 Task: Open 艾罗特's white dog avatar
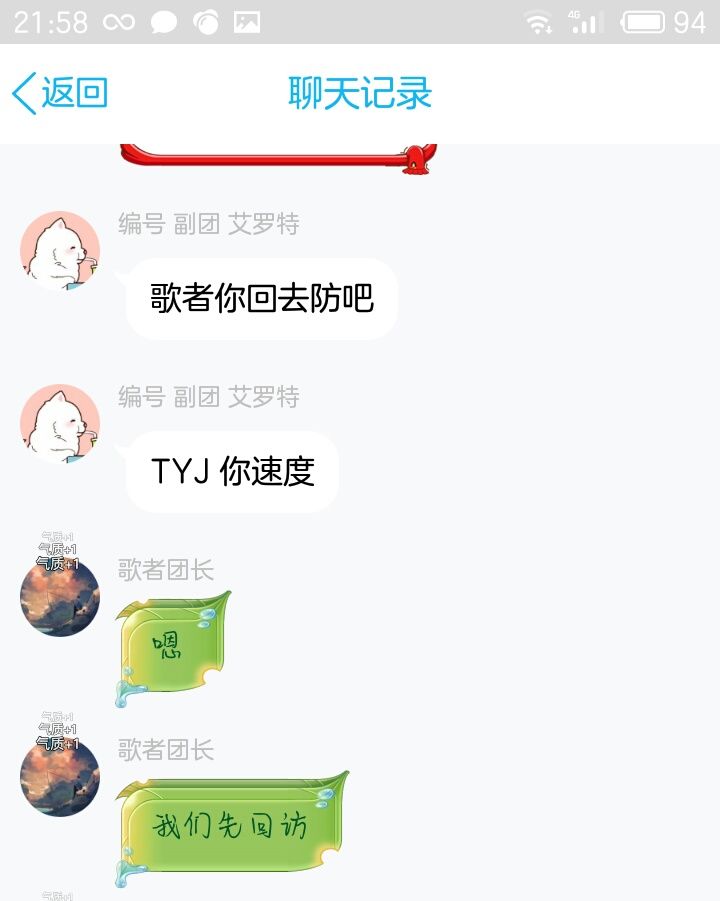coord(59,250)
